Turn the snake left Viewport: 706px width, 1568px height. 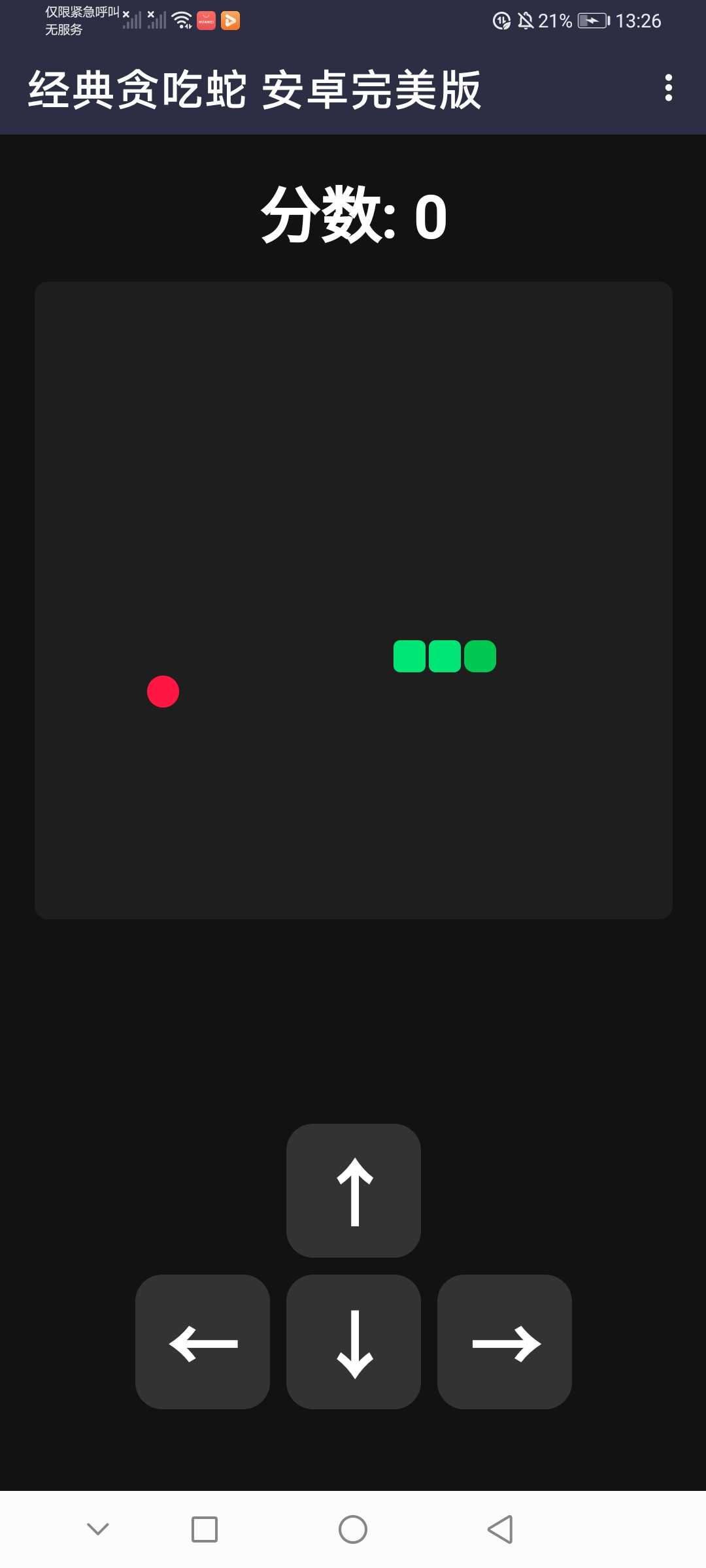pyautogui.click(x=203, y=1342)
